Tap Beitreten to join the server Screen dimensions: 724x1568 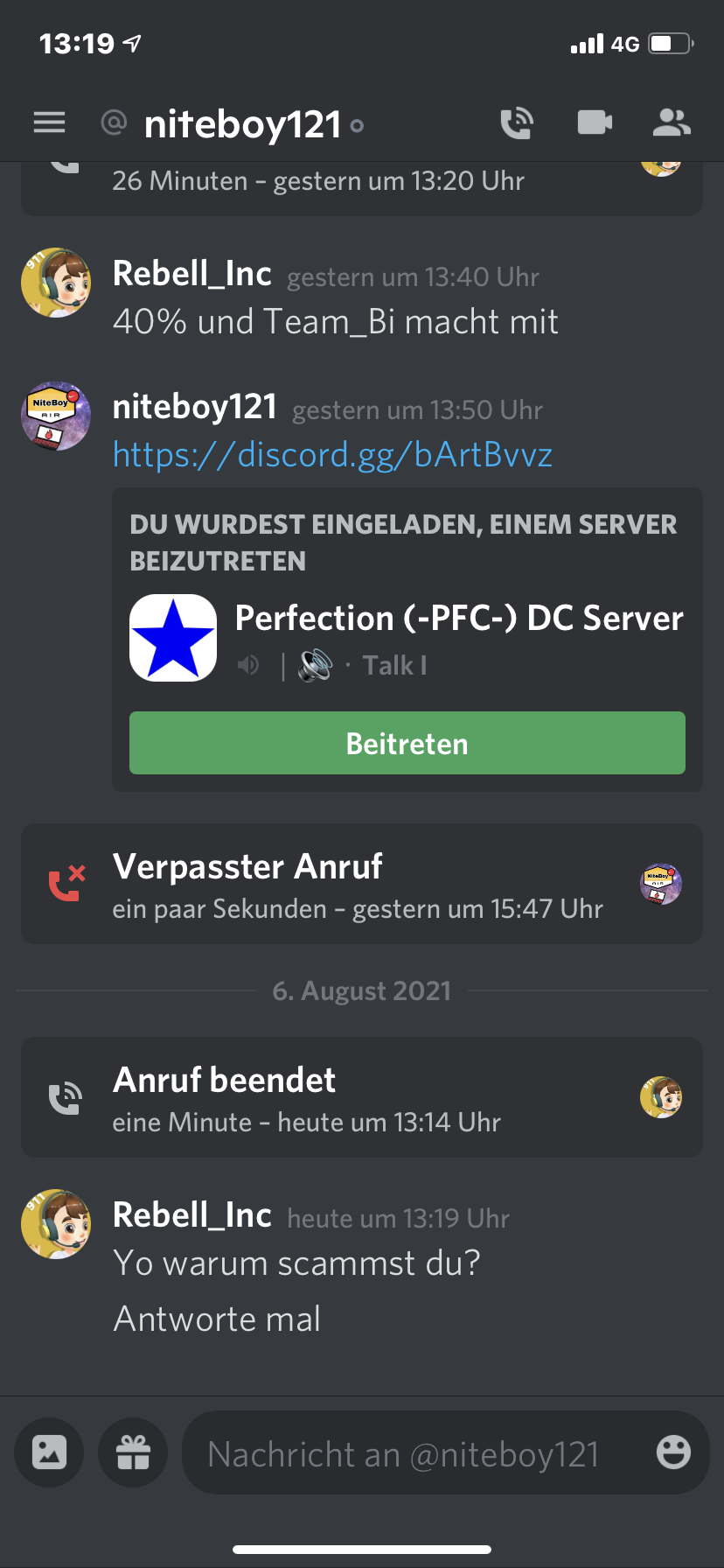(x=407, y=743)
